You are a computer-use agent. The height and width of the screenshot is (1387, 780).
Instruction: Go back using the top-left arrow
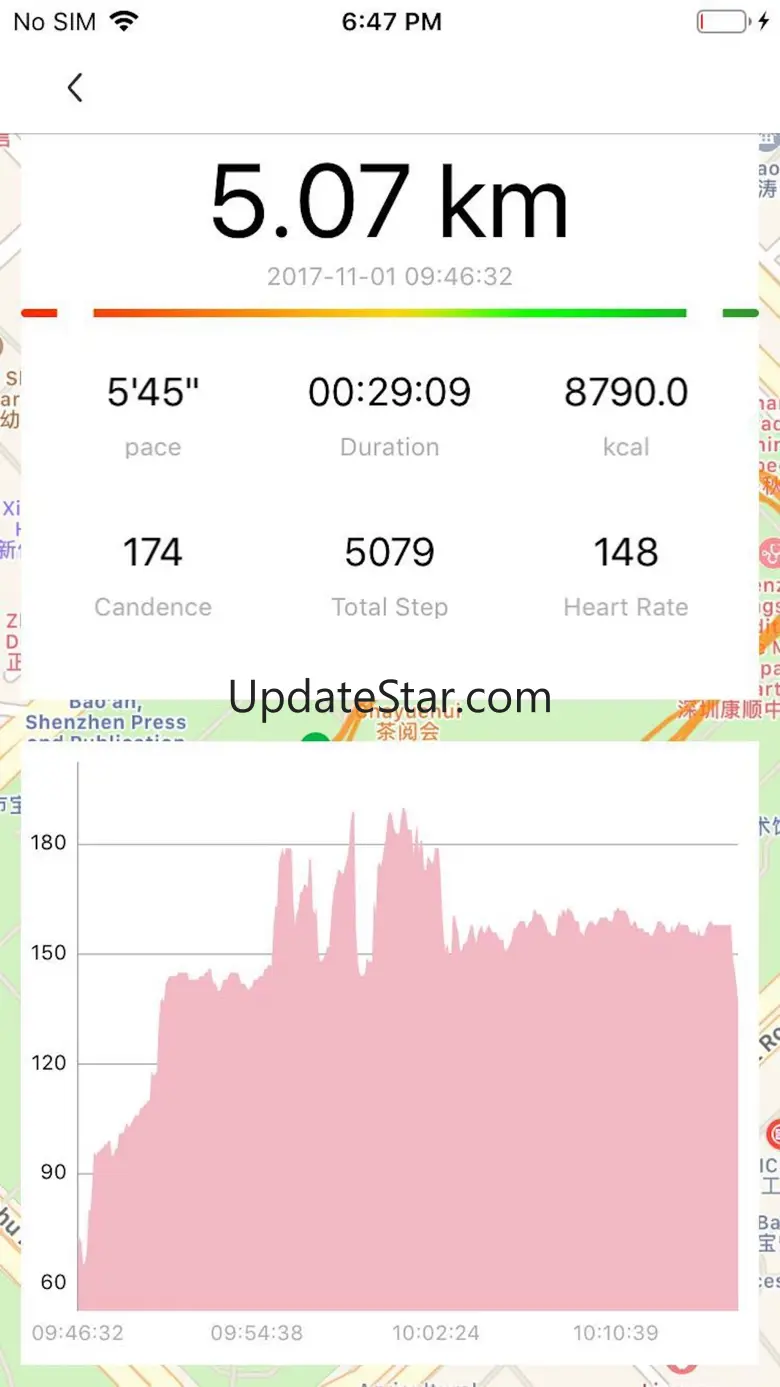click(x=75, y=88)
